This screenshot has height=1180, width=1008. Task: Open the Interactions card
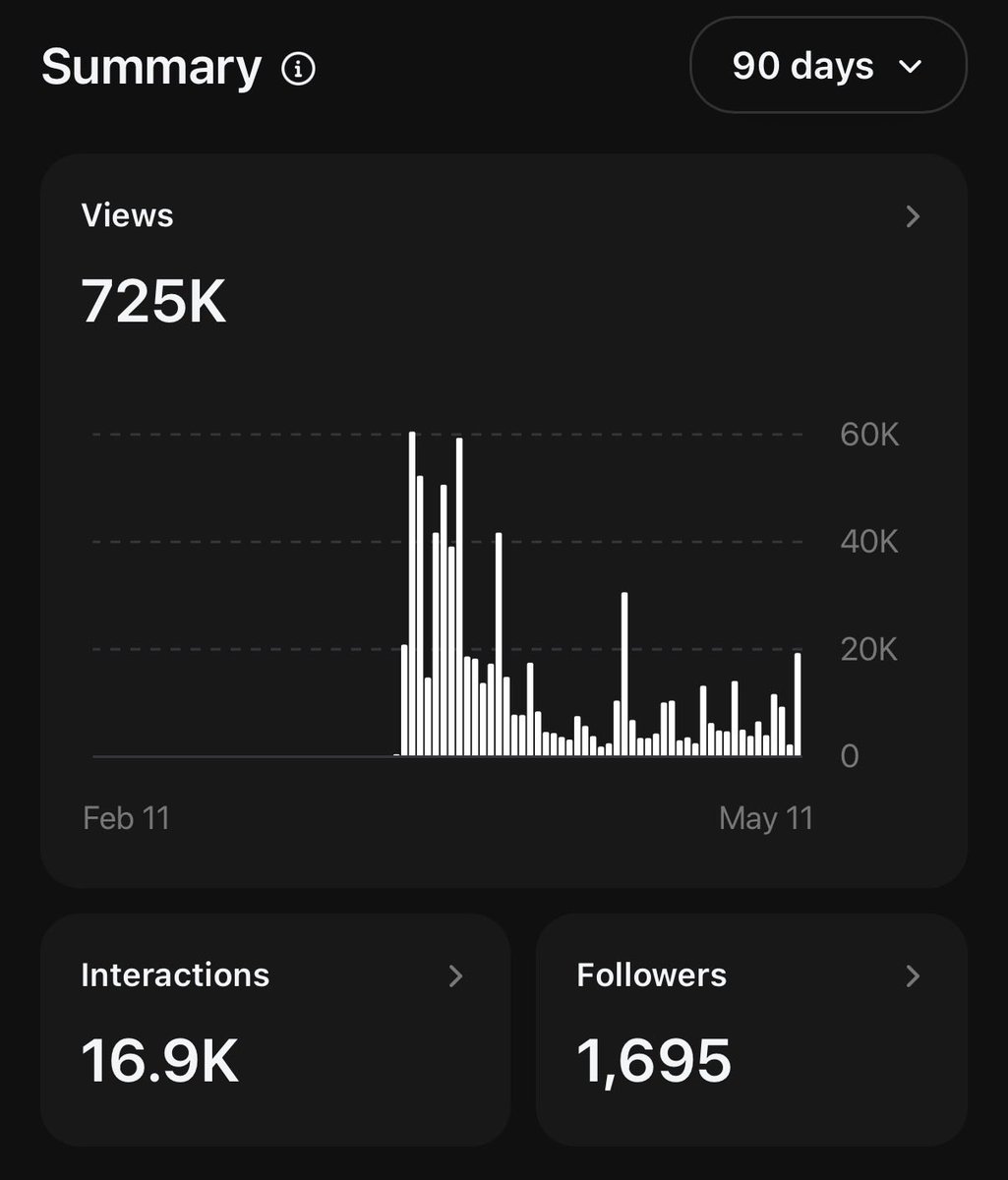(275, 1030)
